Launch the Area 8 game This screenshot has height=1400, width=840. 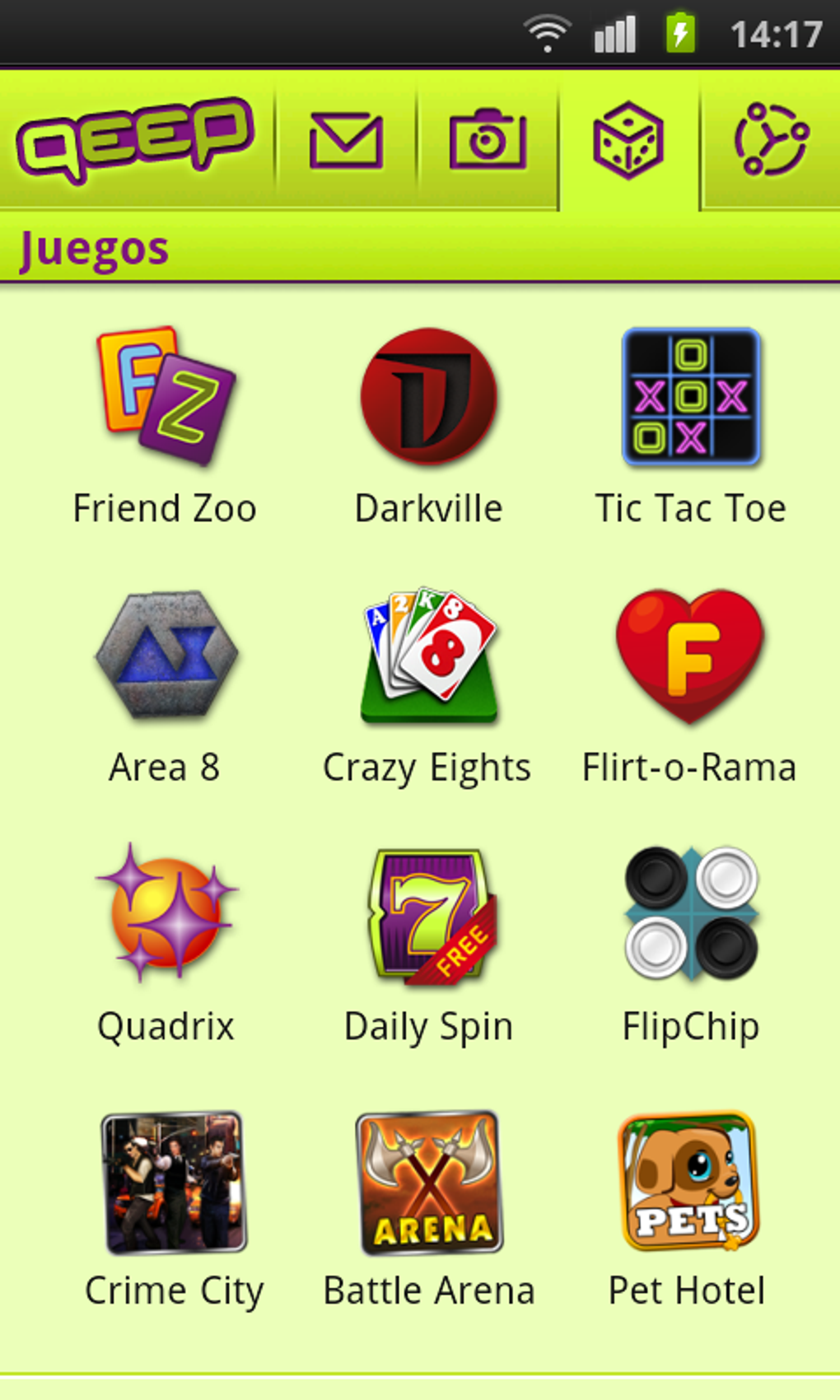point(166,657)
